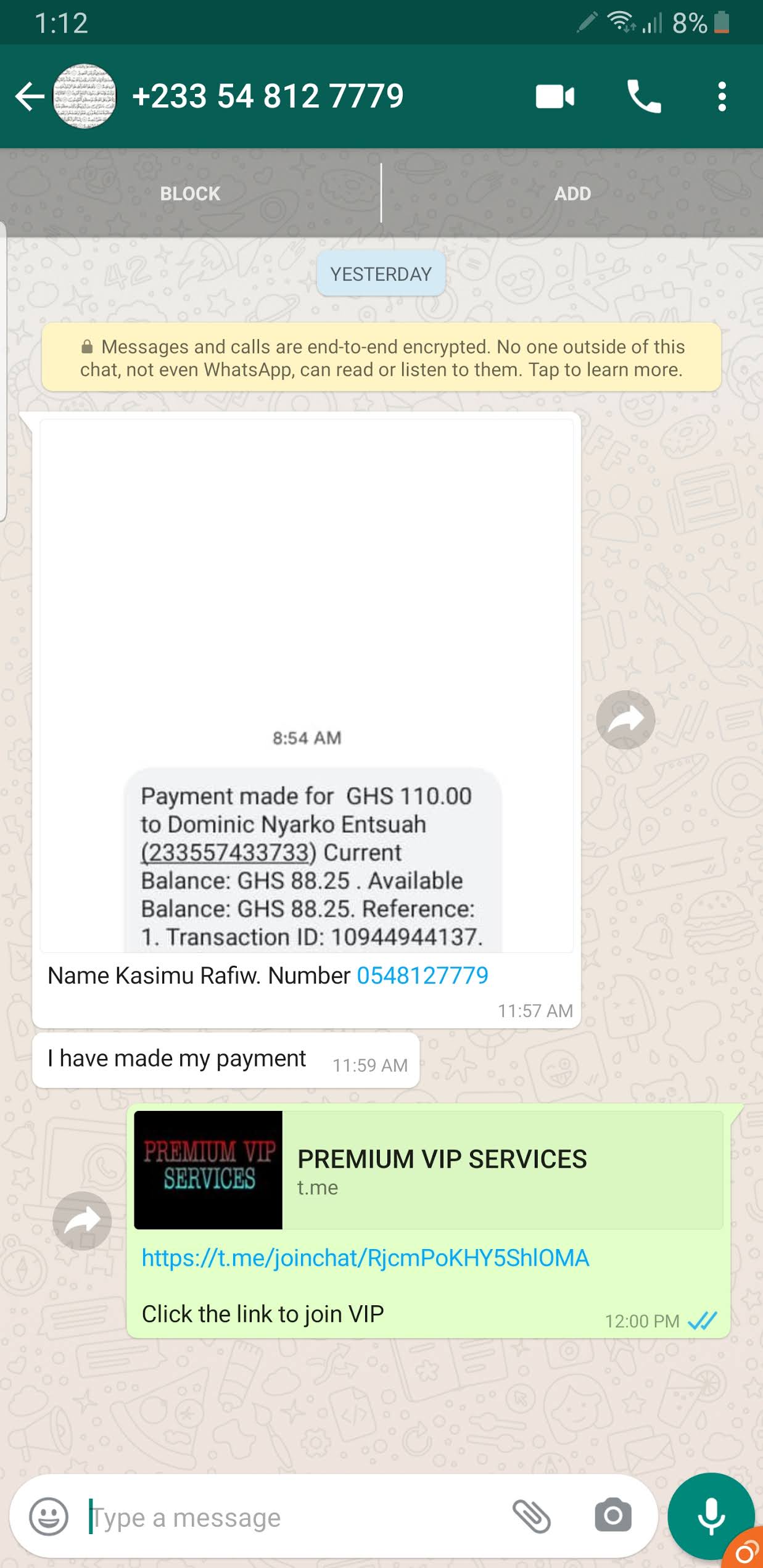Open the emoji picker
This screenshot has height=1568, width=763.
[49, 1516]
